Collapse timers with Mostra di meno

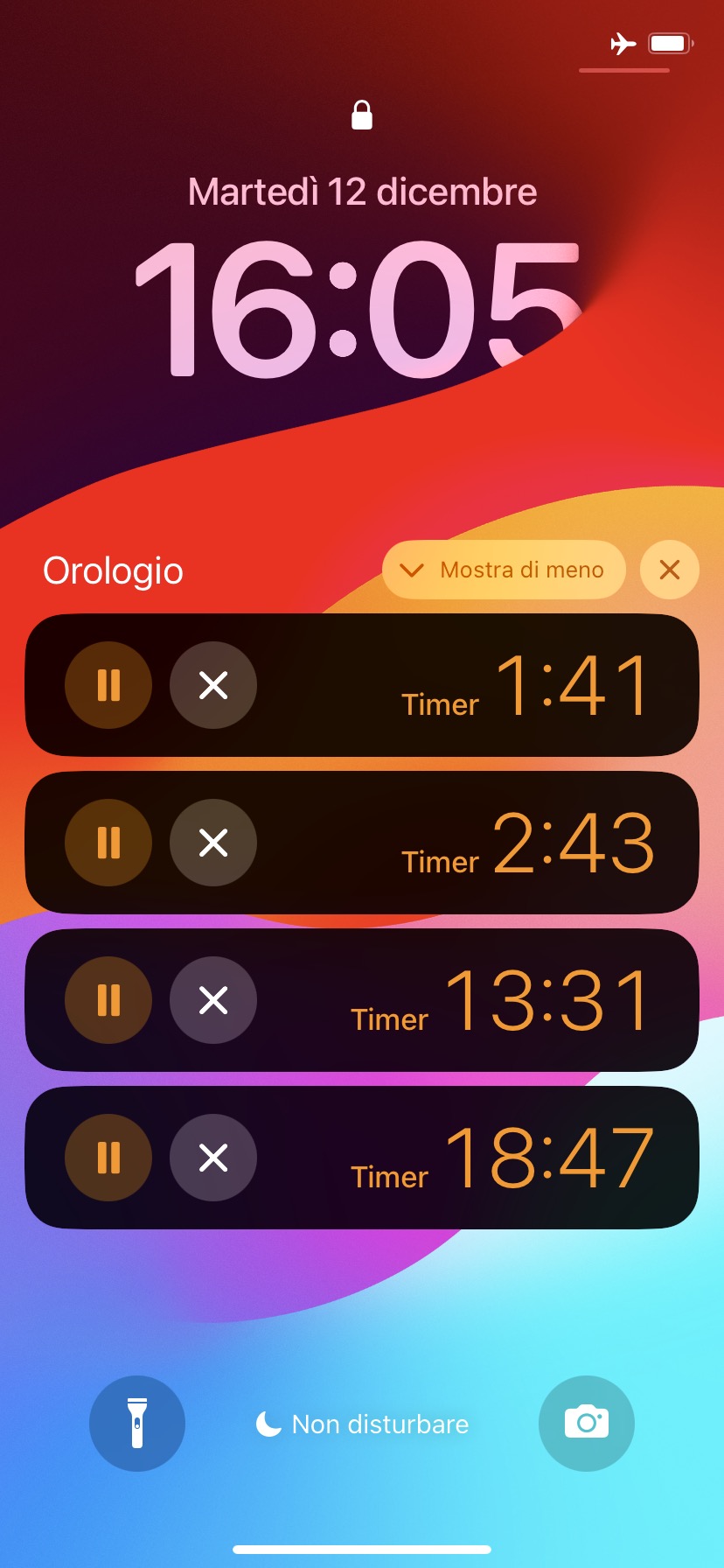(504, 570)
